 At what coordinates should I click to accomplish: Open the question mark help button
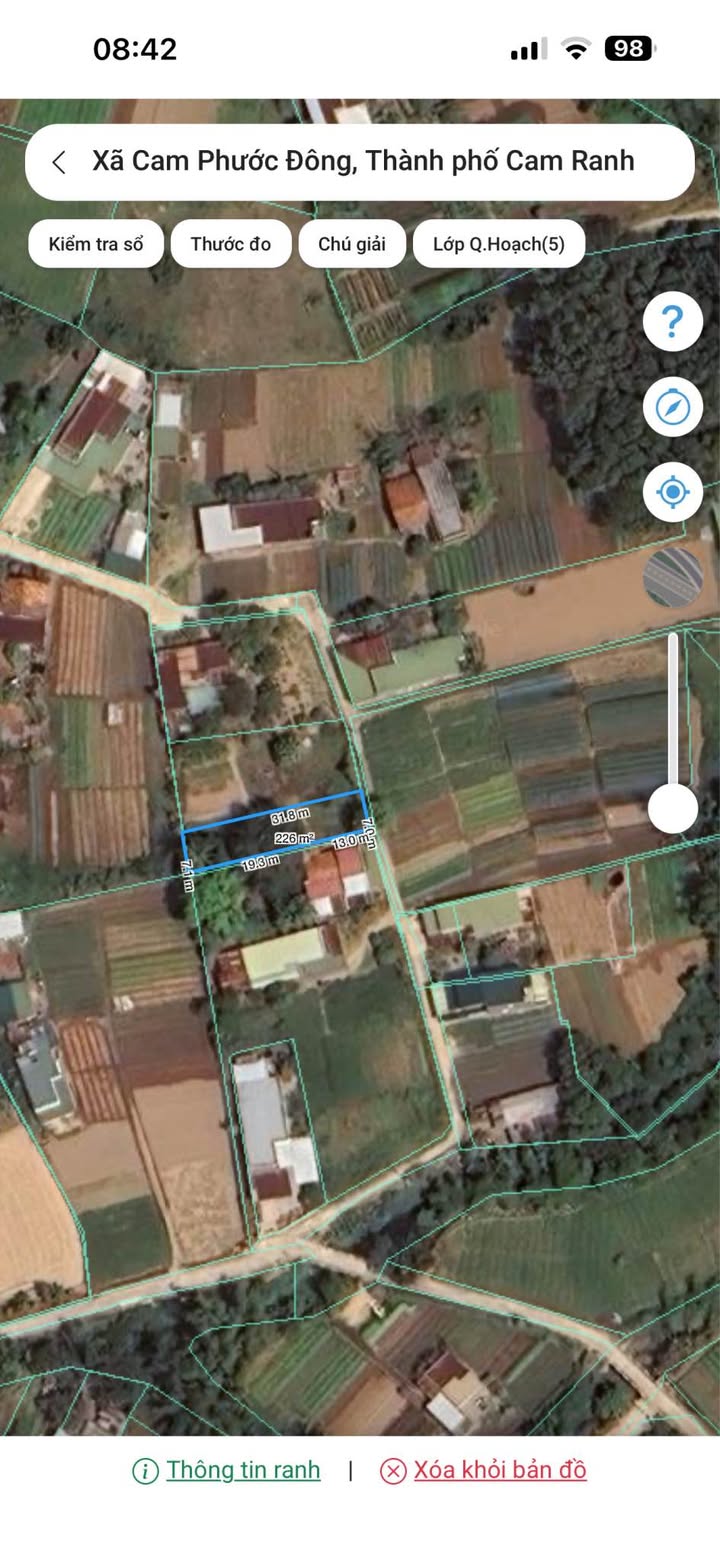(x=672, y=322)
